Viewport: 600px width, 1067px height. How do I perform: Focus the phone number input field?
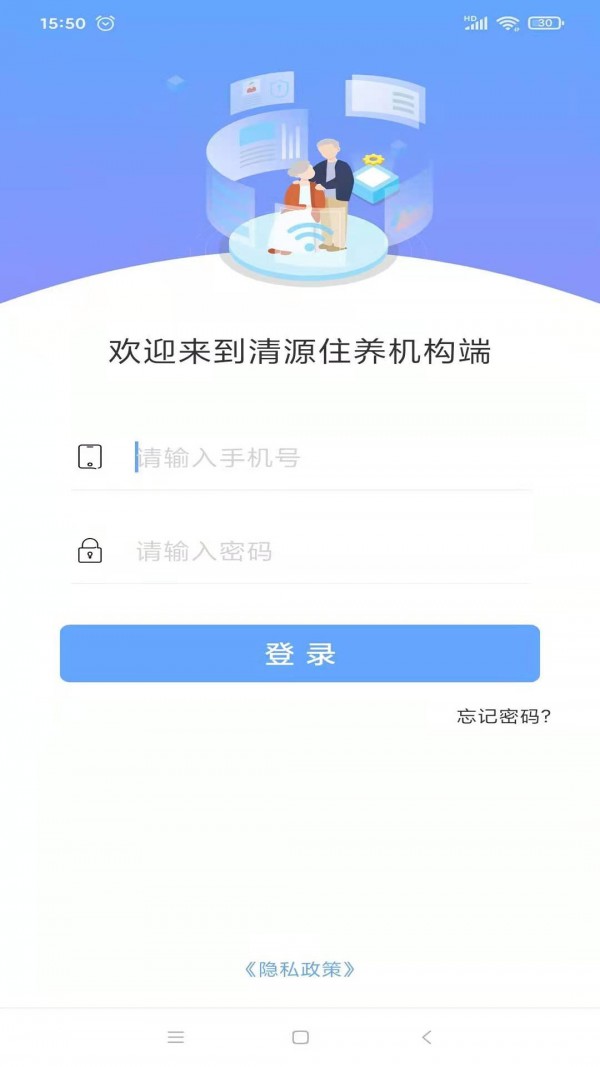[x=331, y=457]
